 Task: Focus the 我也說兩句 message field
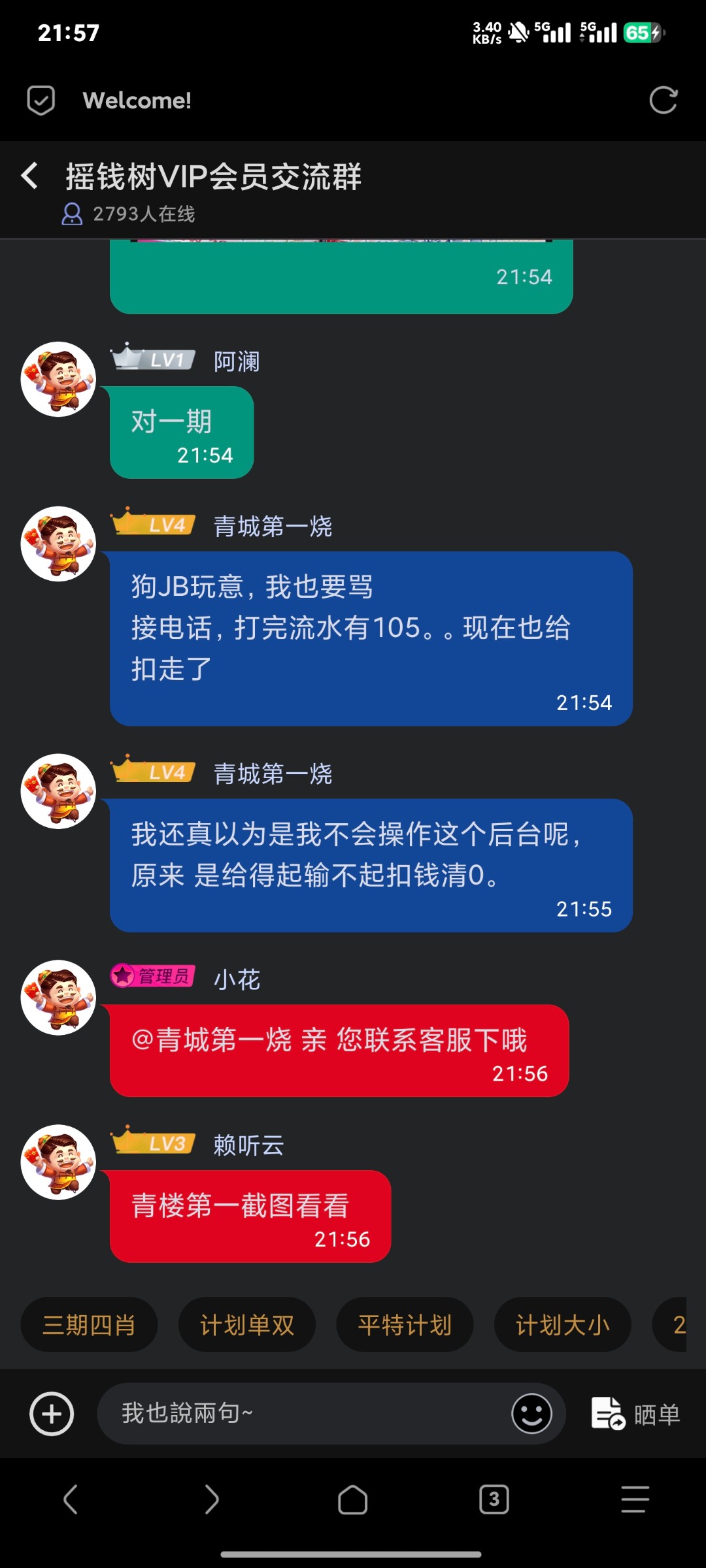click(301, 1414)
